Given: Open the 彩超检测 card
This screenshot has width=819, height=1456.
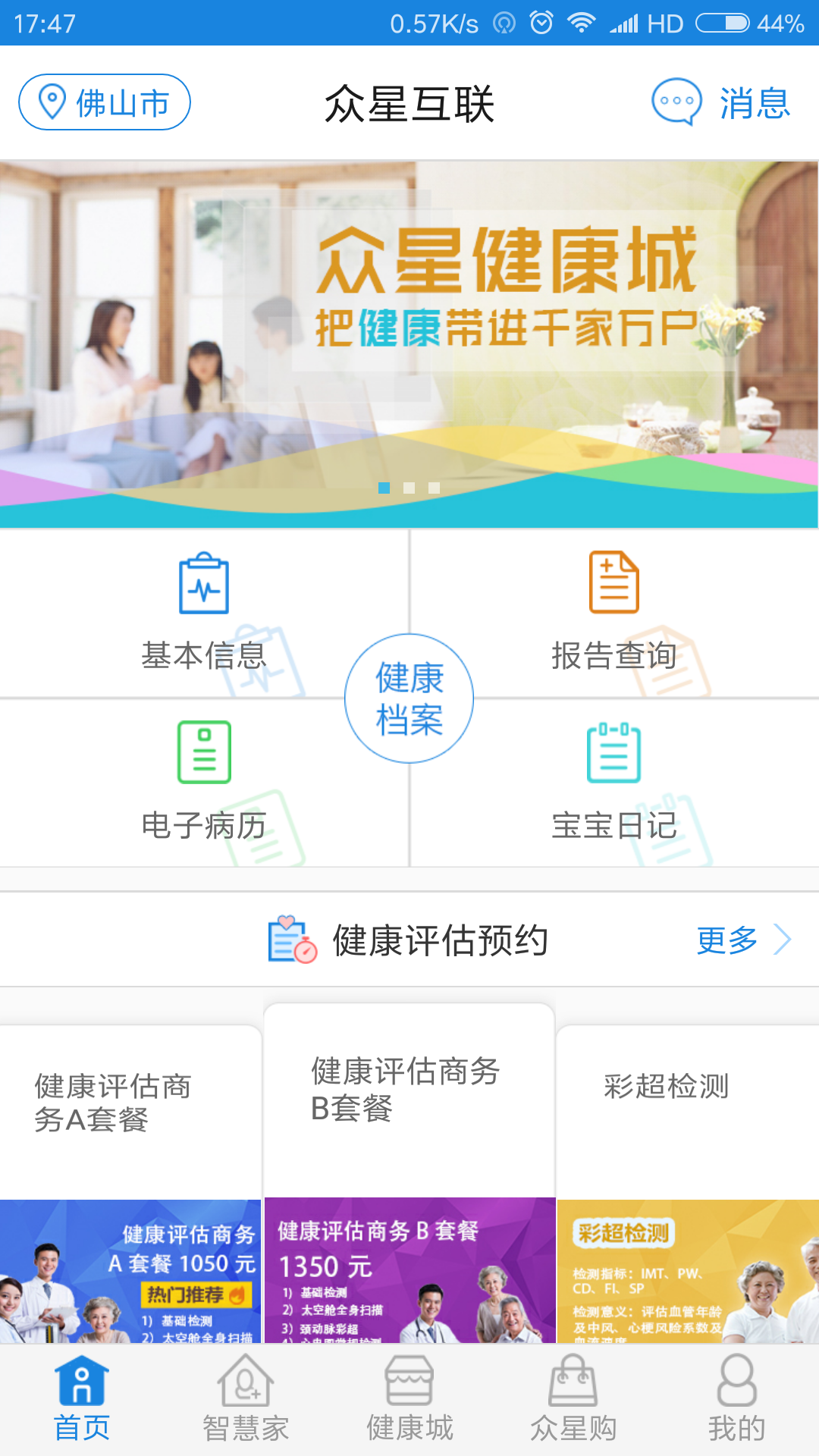Looking at the screenshot, I should pyautogui.click(x=687, y=1183).
